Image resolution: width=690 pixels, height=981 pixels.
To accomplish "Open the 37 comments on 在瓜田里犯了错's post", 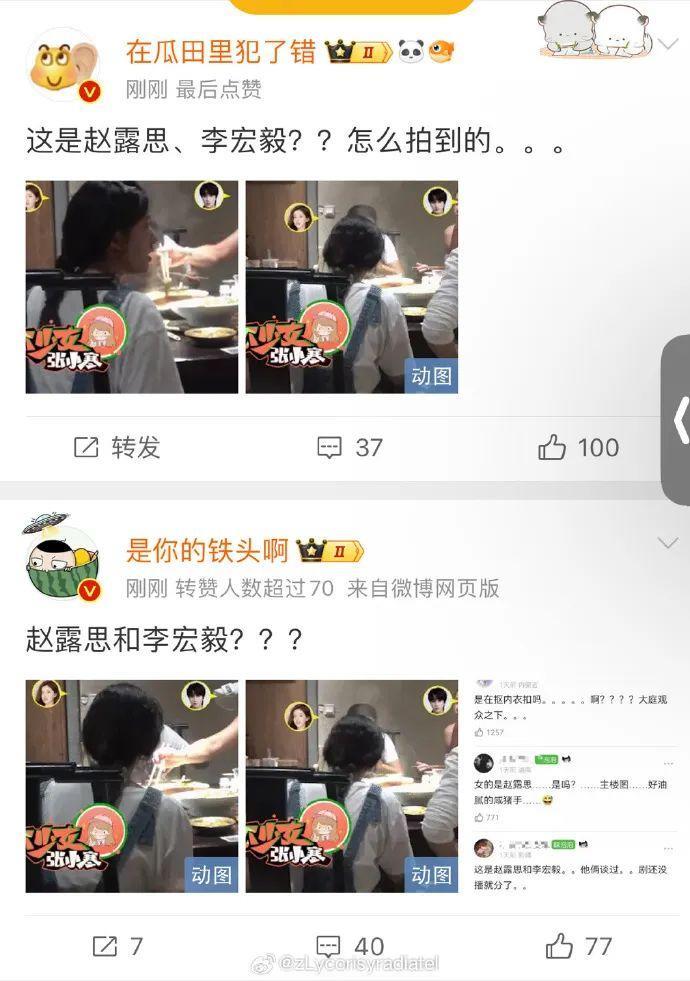I will tap(350, 447).
